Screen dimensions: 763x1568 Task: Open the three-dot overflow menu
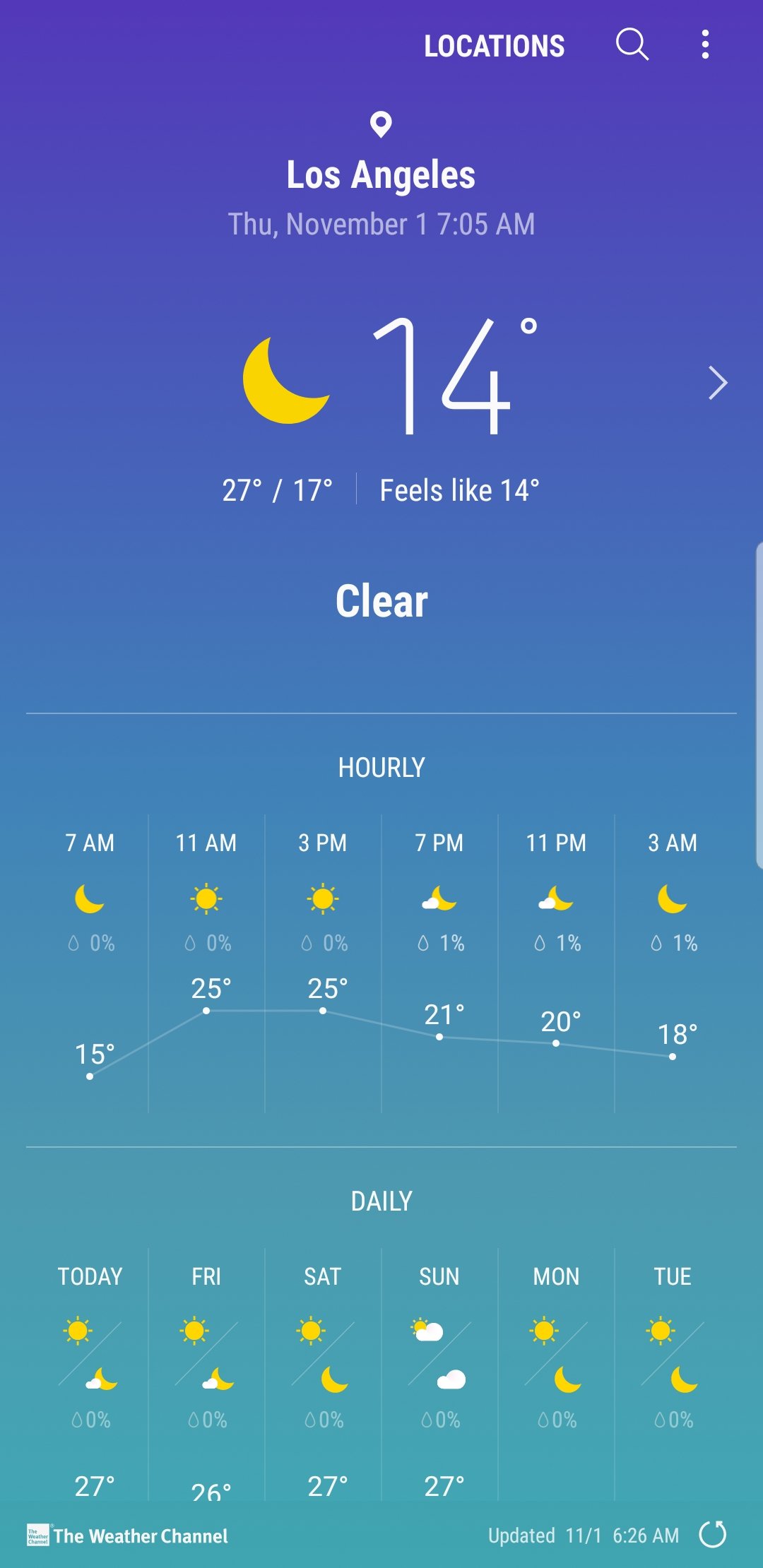[x=705, y=44]
